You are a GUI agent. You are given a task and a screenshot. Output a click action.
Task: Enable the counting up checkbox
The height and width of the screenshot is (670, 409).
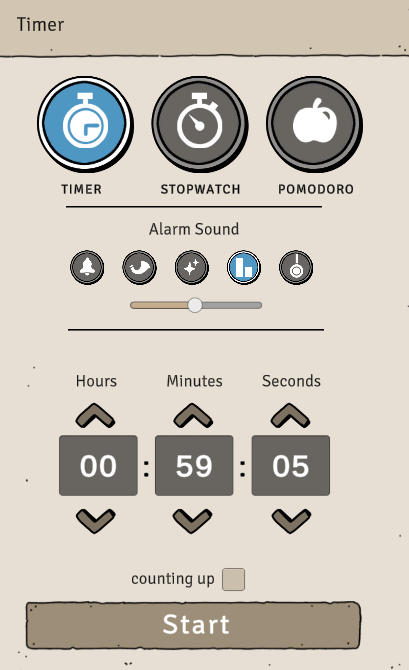233,579
